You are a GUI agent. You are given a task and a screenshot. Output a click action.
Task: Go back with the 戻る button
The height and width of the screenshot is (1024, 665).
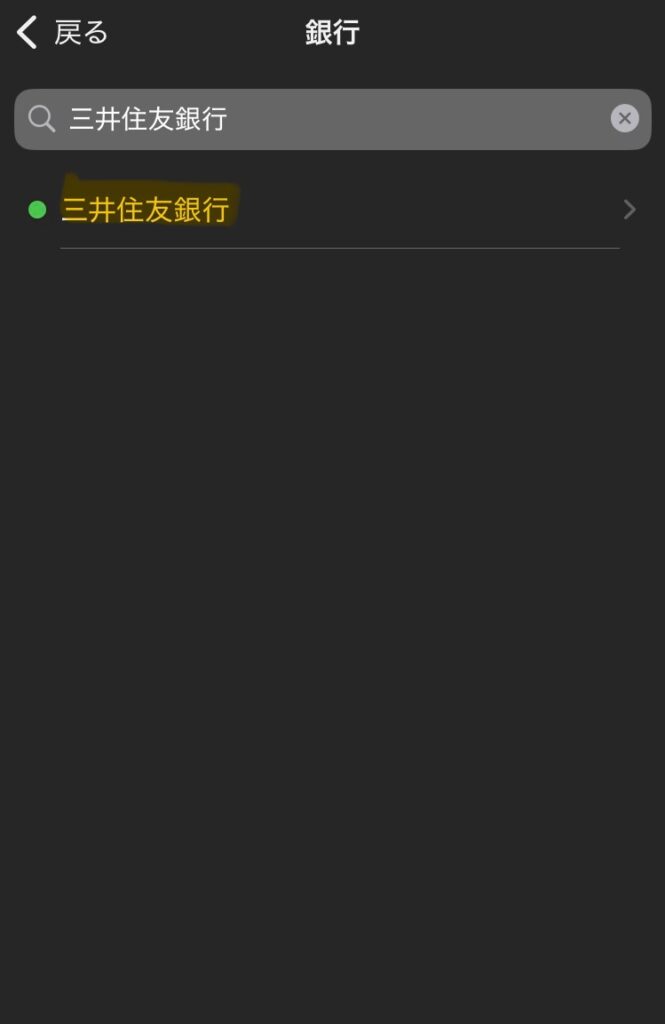62,33
